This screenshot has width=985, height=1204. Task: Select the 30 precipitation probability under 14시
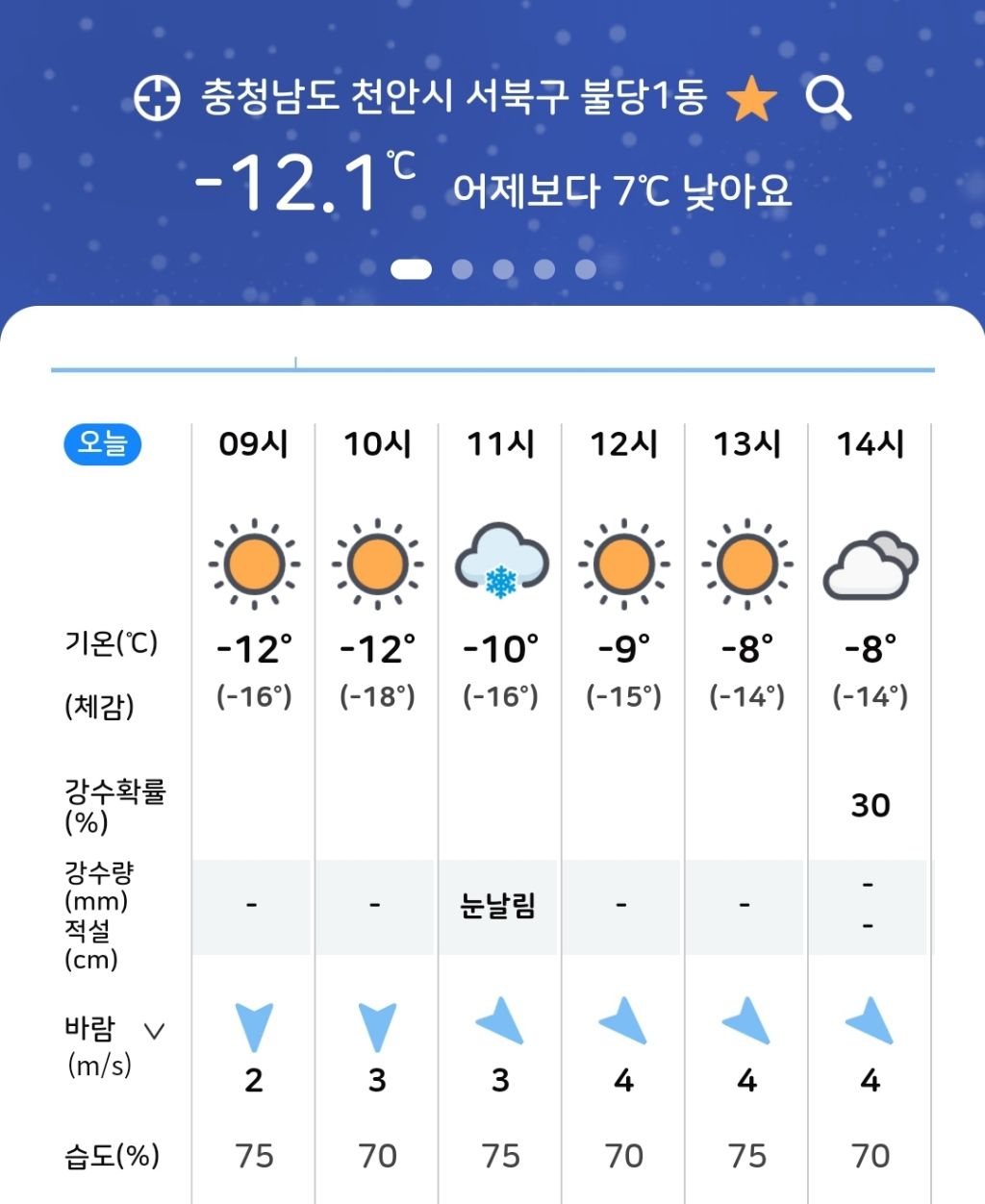point(871,806)
